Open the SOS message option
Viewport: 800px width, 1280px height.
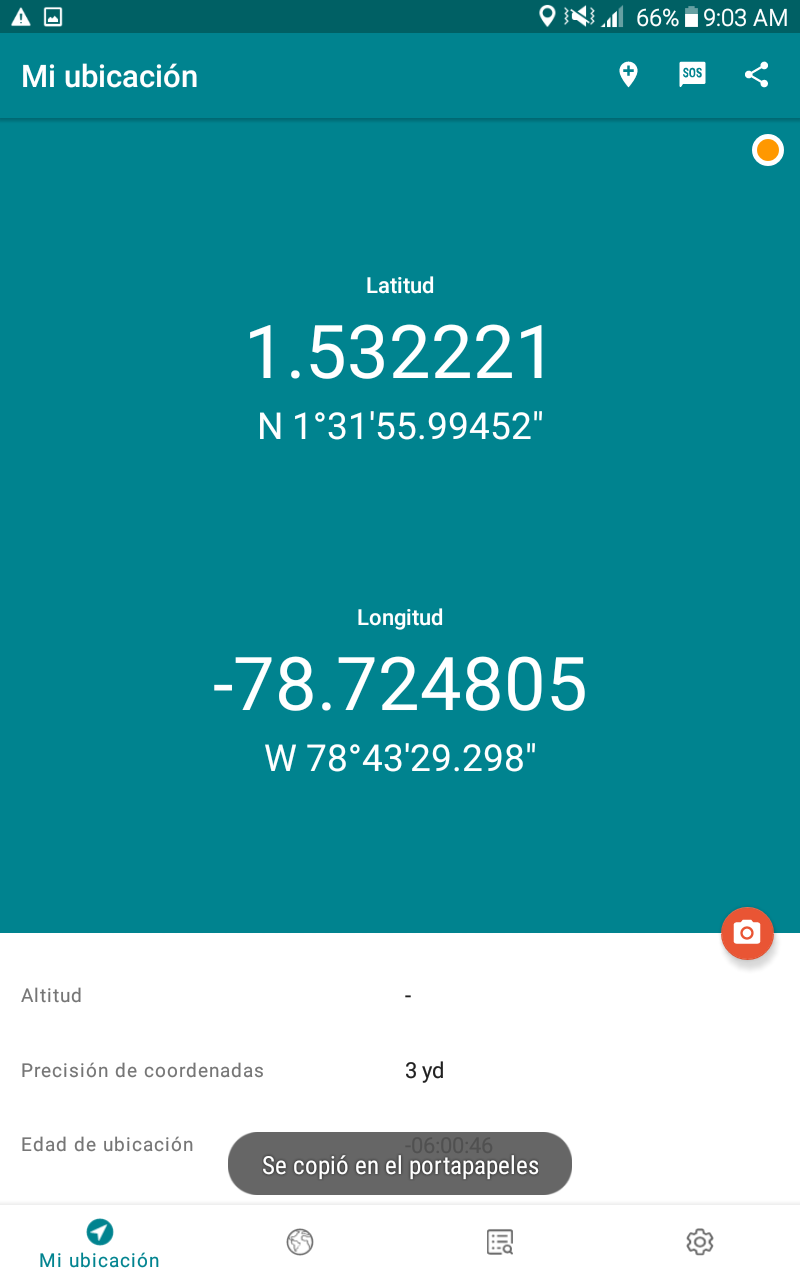692,75
